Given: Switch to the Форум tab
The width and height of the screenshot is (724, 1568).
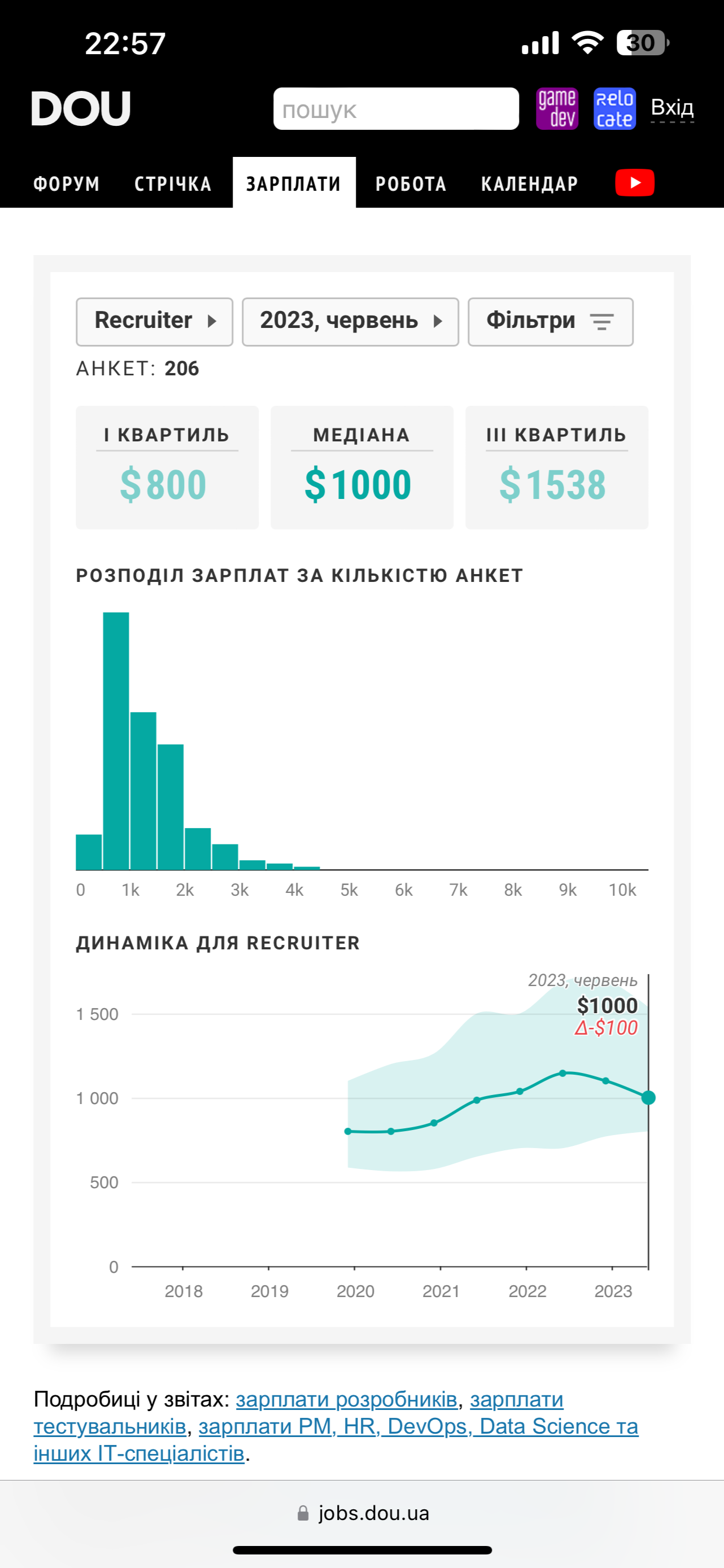Looking at the screenshot, I should point(67,183).
